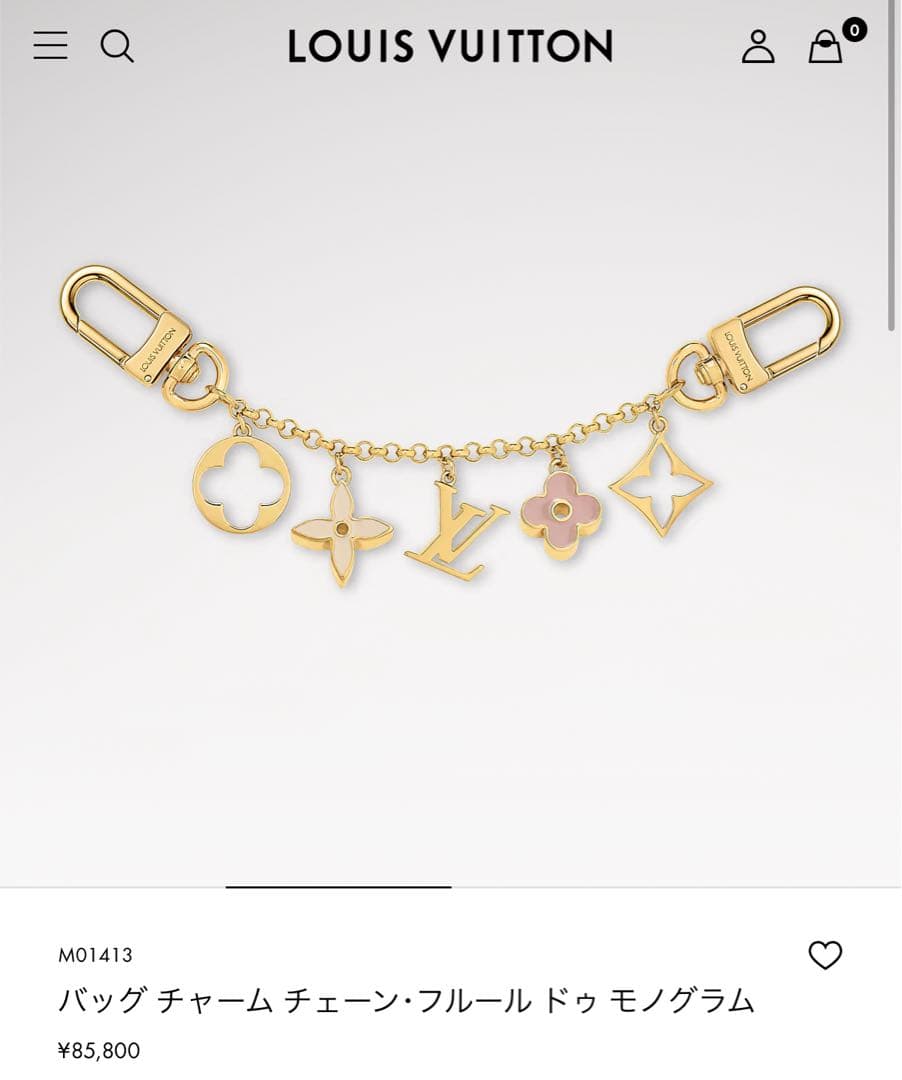Open the hamburger menu
This screenshot has height=1080, width=902.
tap(50, 46)
